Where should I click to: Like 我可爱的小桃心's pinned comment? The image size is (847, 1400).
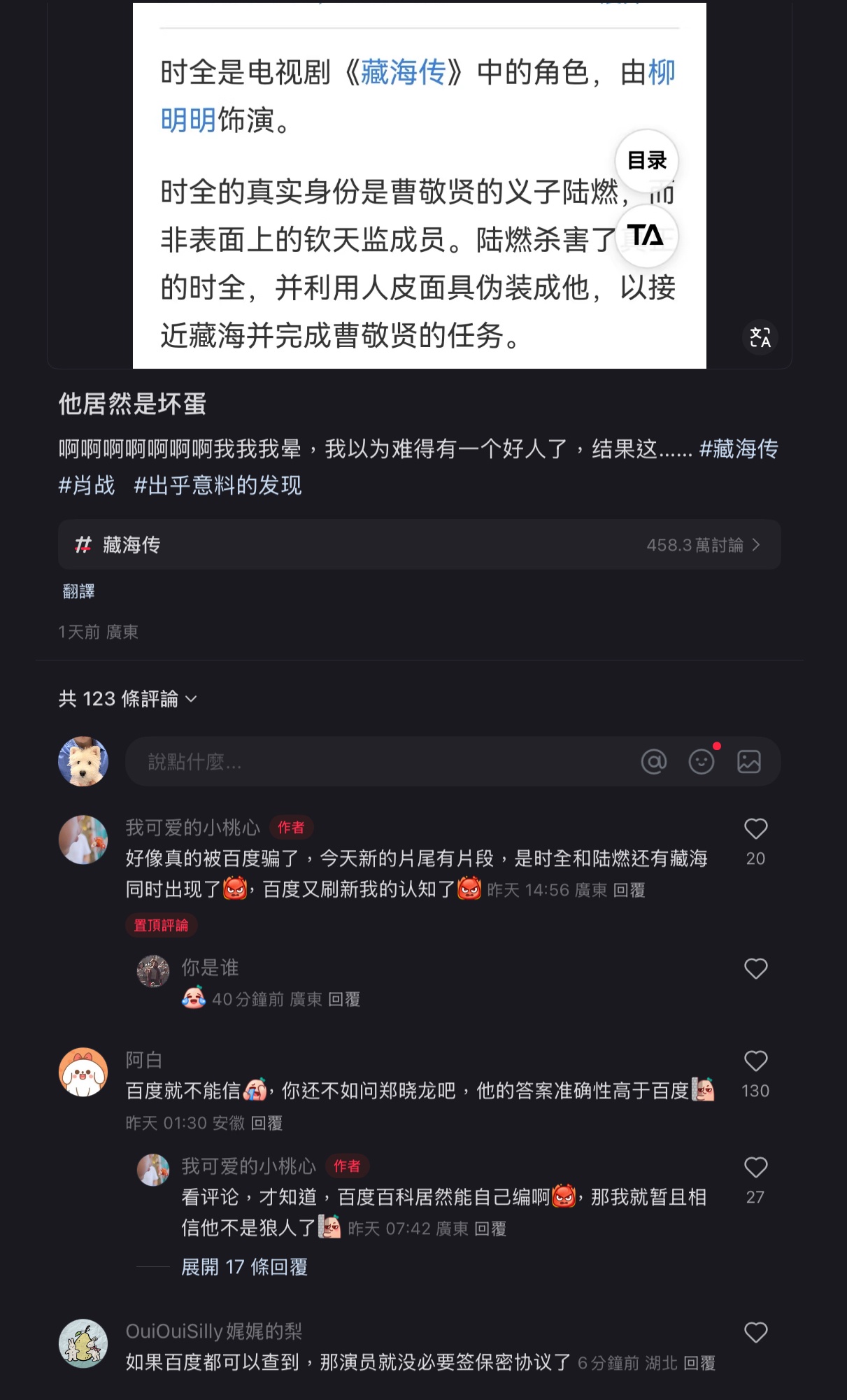click(x=755, y=829)
